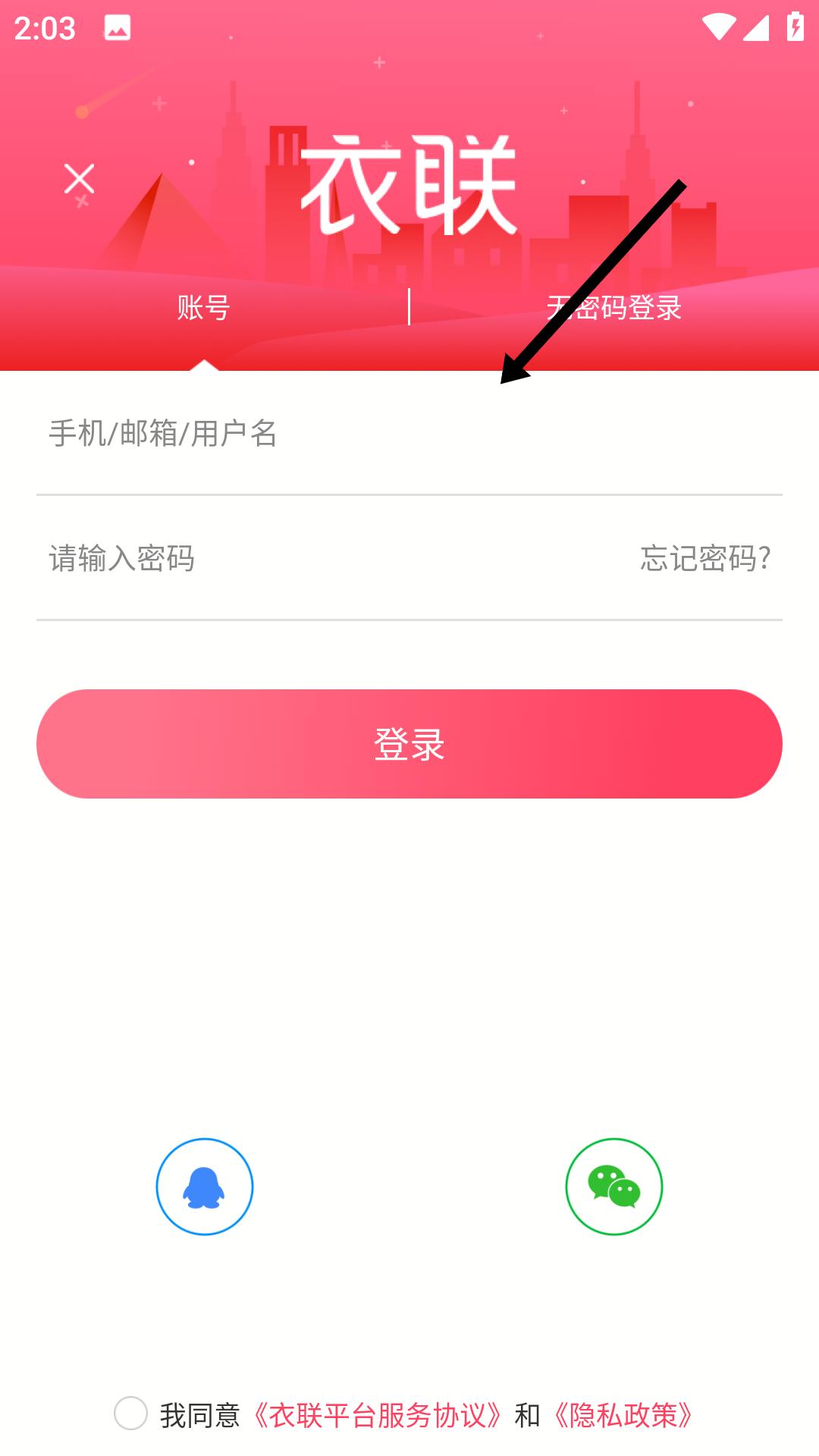This screenshot has width=819, height=1456.
Task: Switch to the 无密码登录 tab
Action: (x=614, y=308)
